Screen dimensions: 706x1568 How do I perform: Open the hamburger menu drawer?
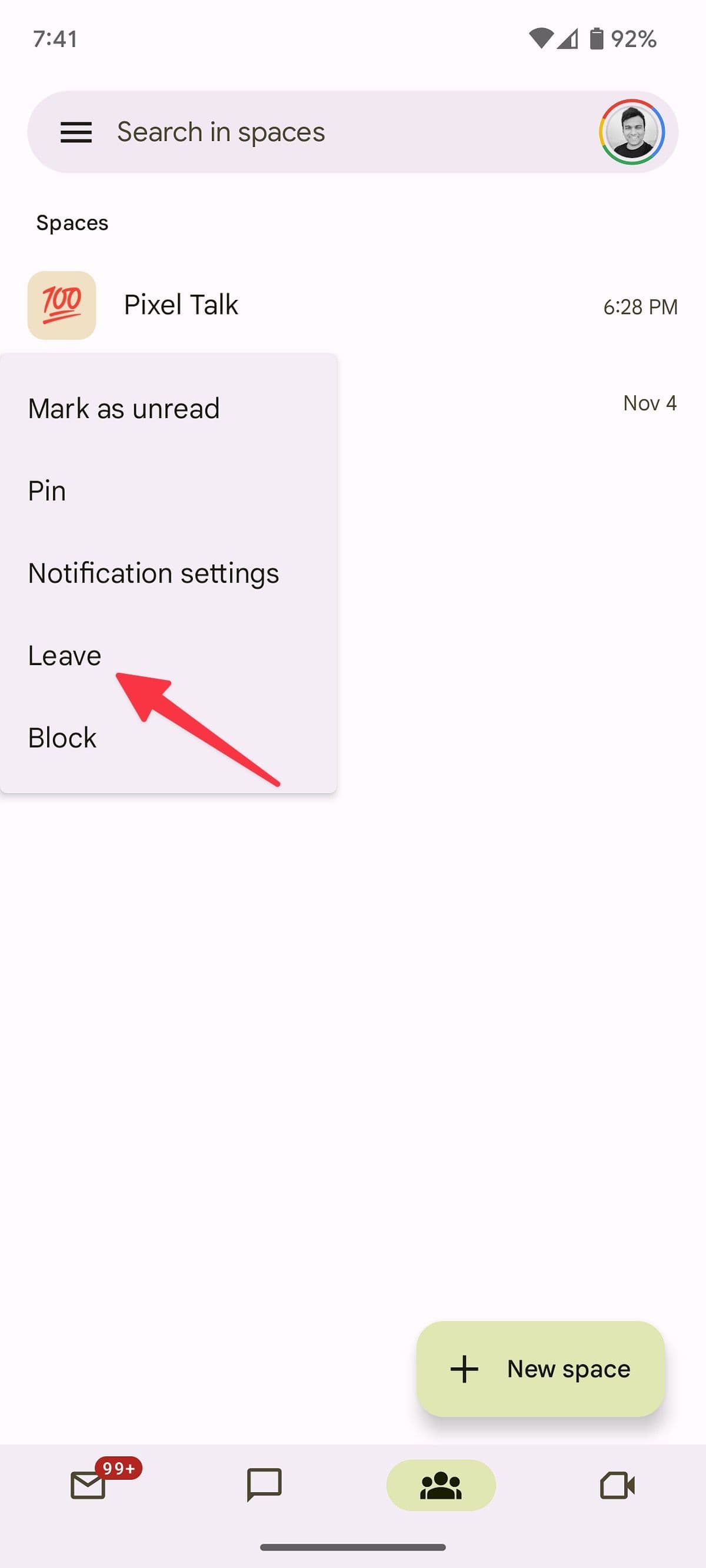click(76, 132)
